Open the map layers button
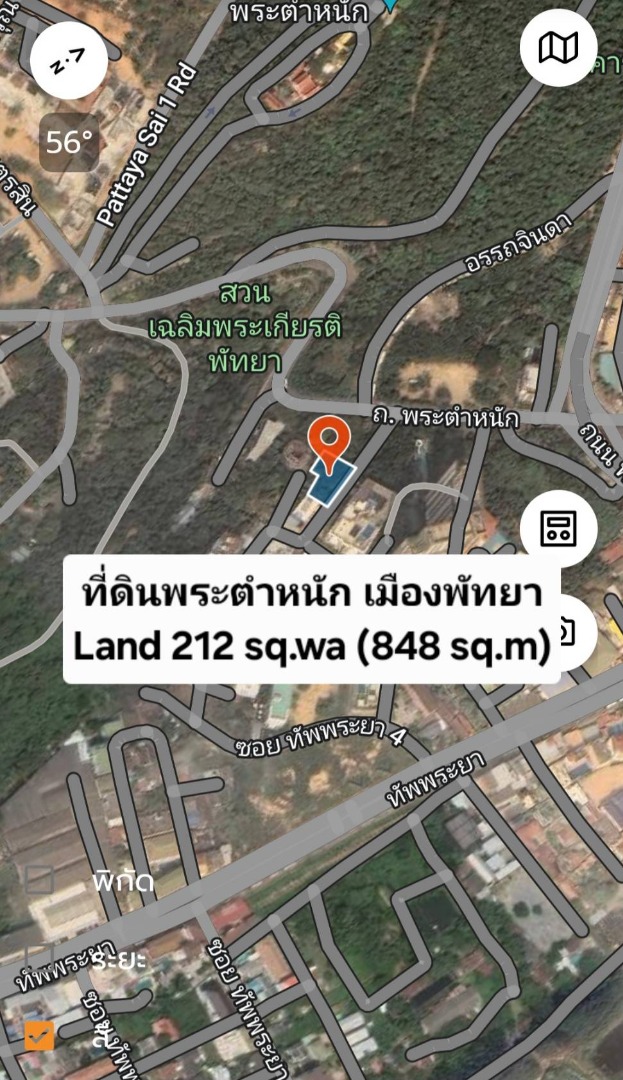This screenshot has height=1080, width=623. pyautogui.click(x=558, y=48)
